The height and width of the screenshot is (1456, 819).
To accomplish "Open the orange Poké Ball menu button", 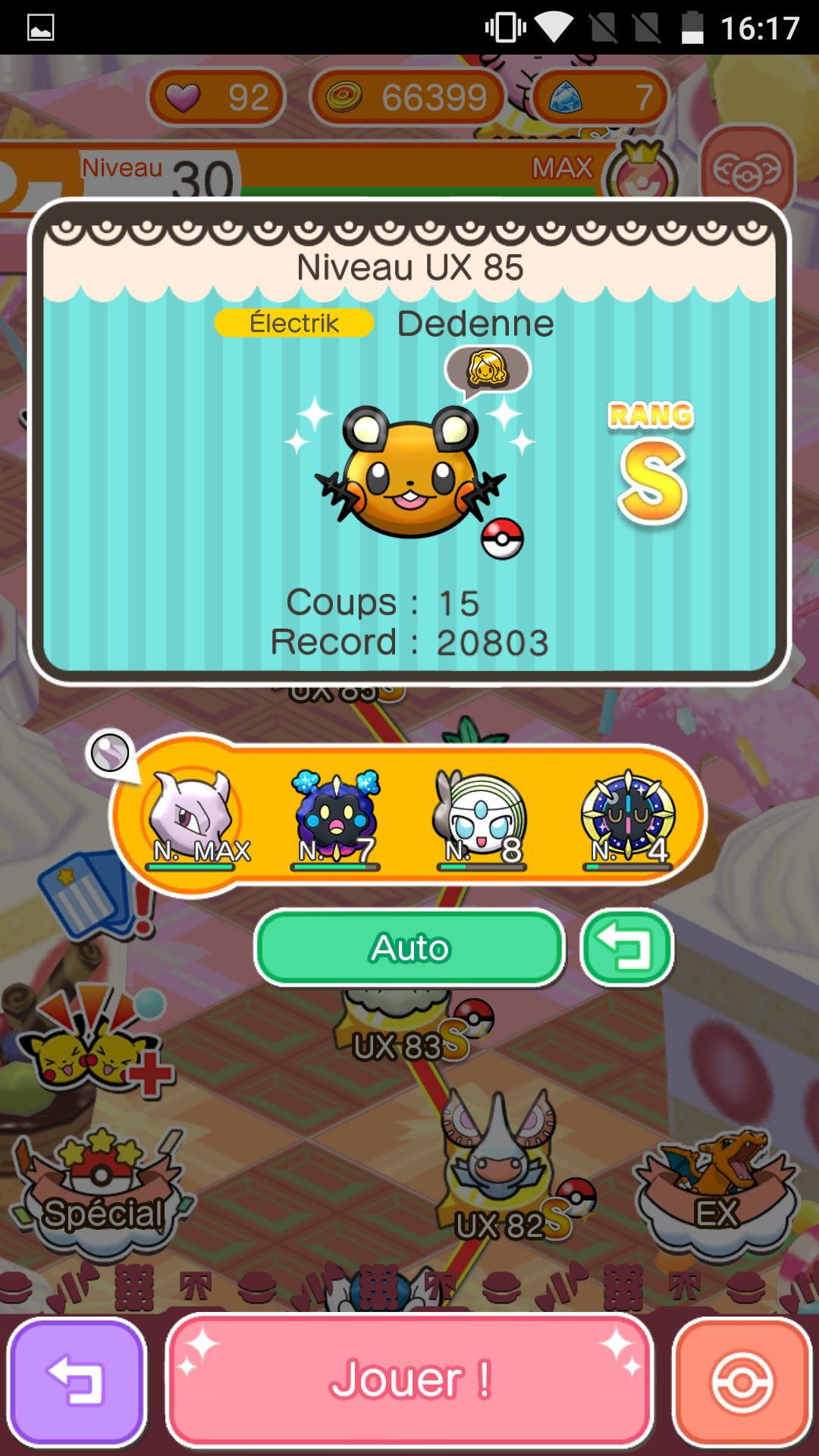I will tap(742, 1381).
